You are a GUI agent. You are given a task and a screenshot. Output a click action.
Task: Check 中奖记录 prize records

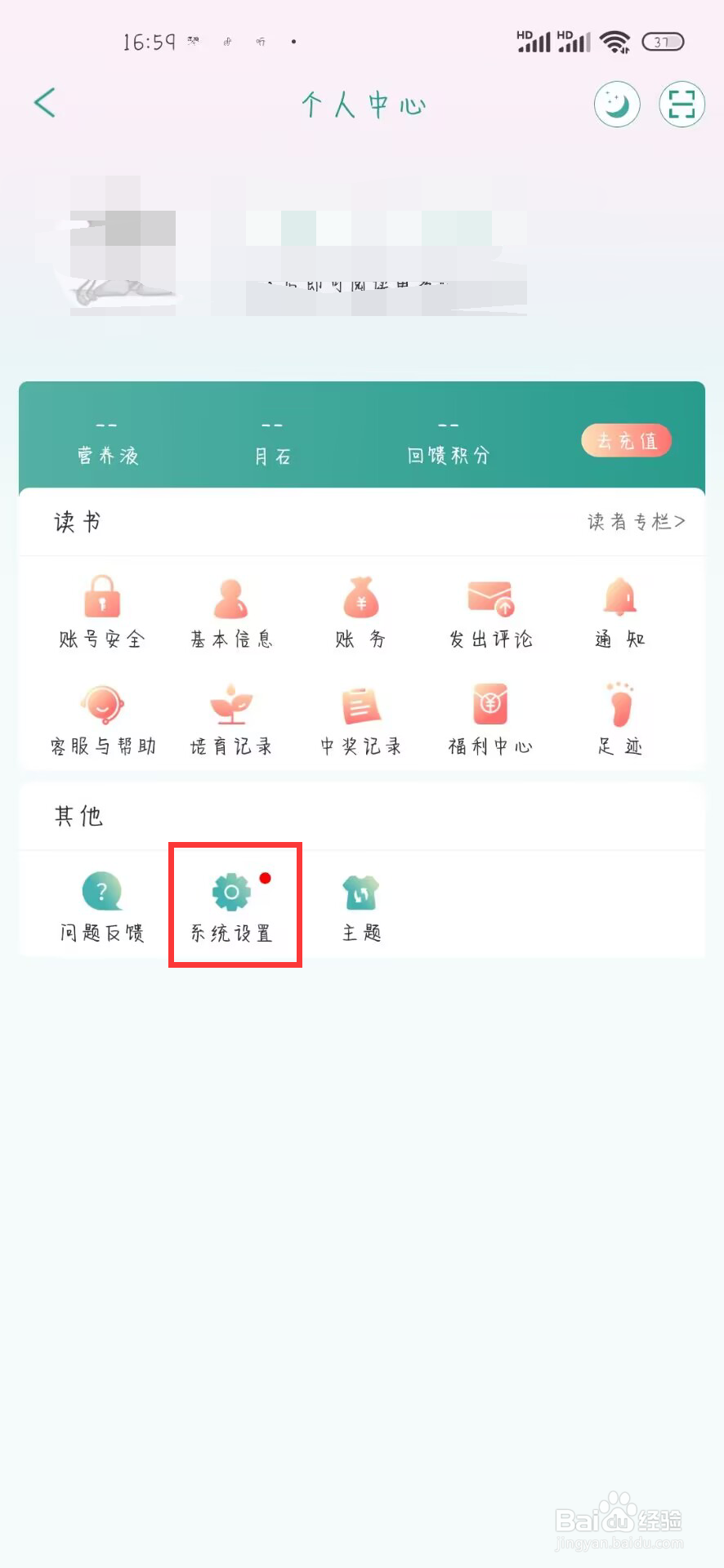(360, 719)
